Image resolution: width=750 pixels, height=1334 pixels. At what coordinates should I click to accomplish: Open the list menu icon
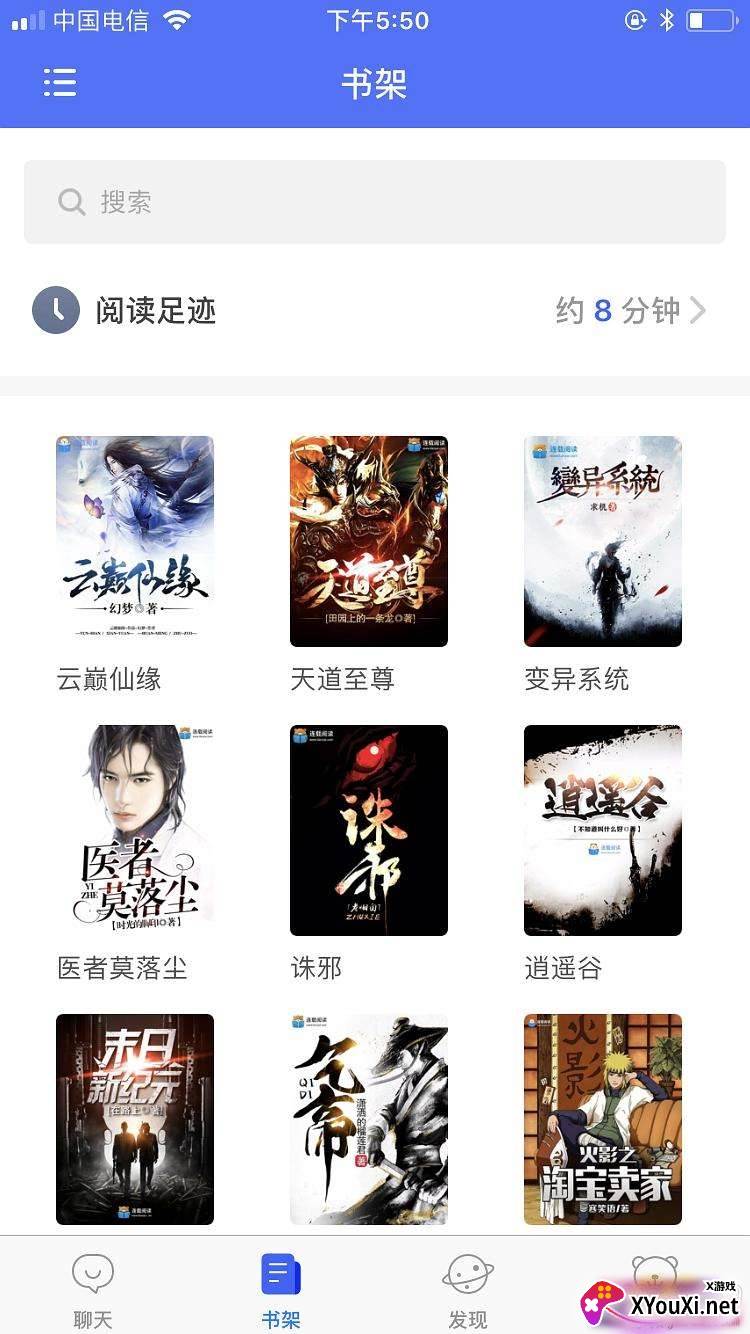click(x=60, y=83)
